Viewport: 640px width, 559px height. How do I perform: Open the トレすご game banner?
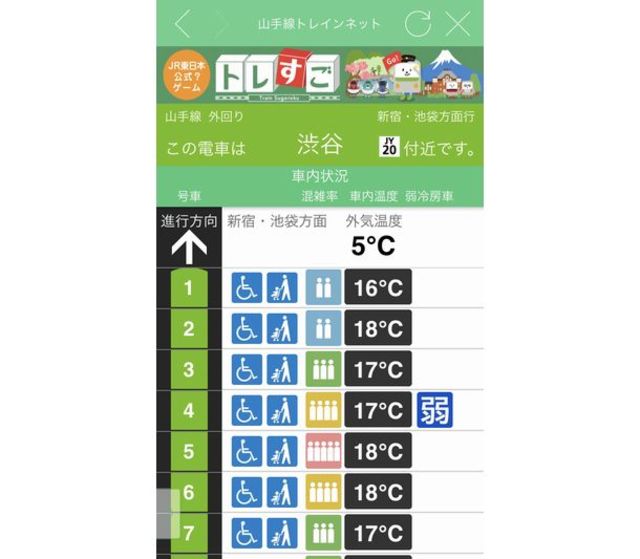point(320,75)
